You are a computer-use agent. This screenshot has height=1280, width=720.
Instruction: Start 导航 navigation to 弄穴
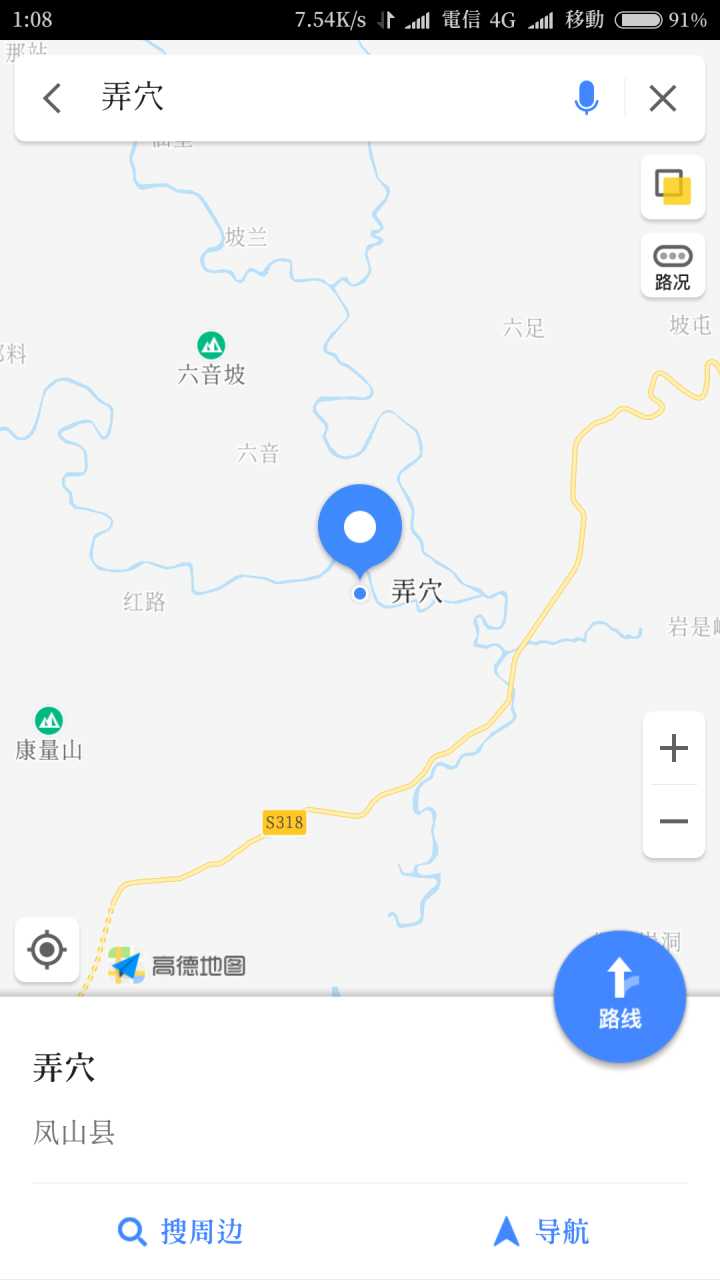[x=541, y=1231]
